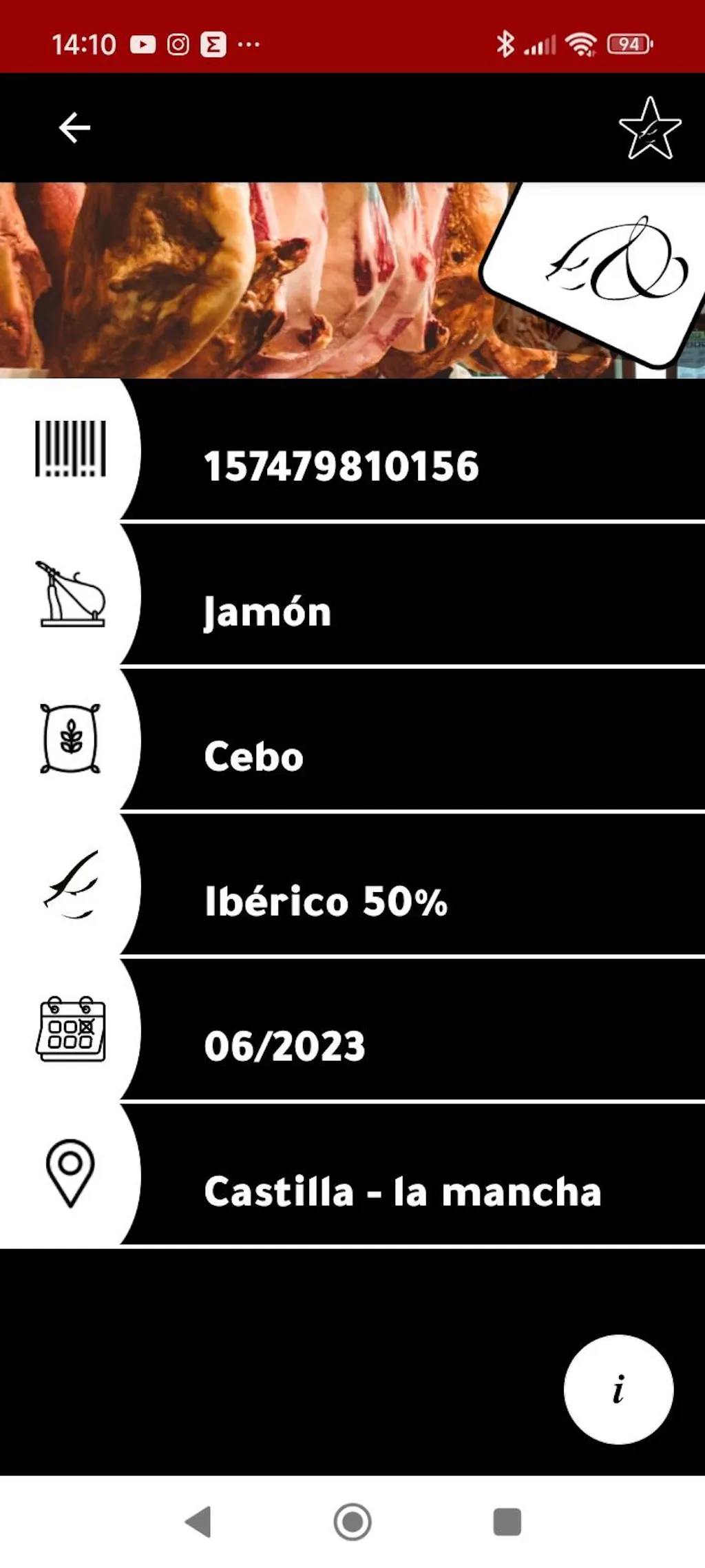Tap the system home button

[x=352, y=1521]
